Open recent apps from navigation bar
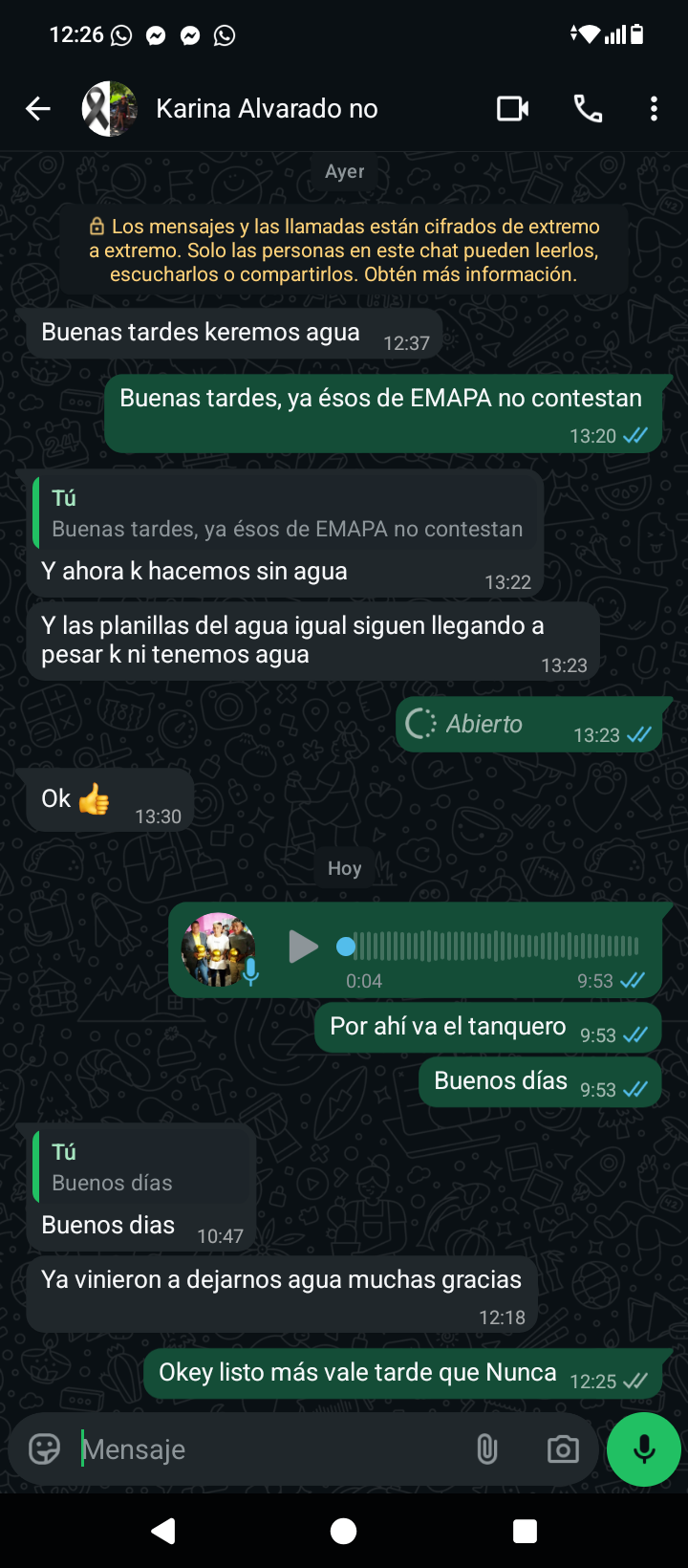688x1568 pixels. pos(525,1531)
